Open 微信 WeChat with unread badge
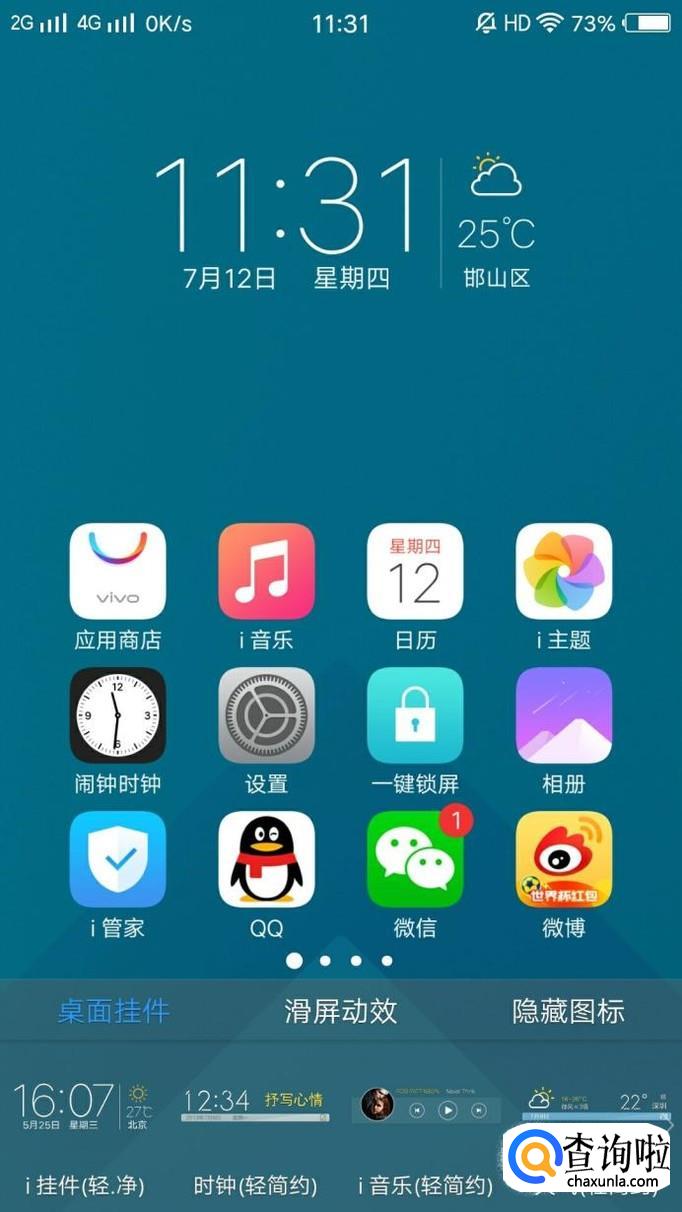Screen dimensions: 682x1212 pos(415,860)
